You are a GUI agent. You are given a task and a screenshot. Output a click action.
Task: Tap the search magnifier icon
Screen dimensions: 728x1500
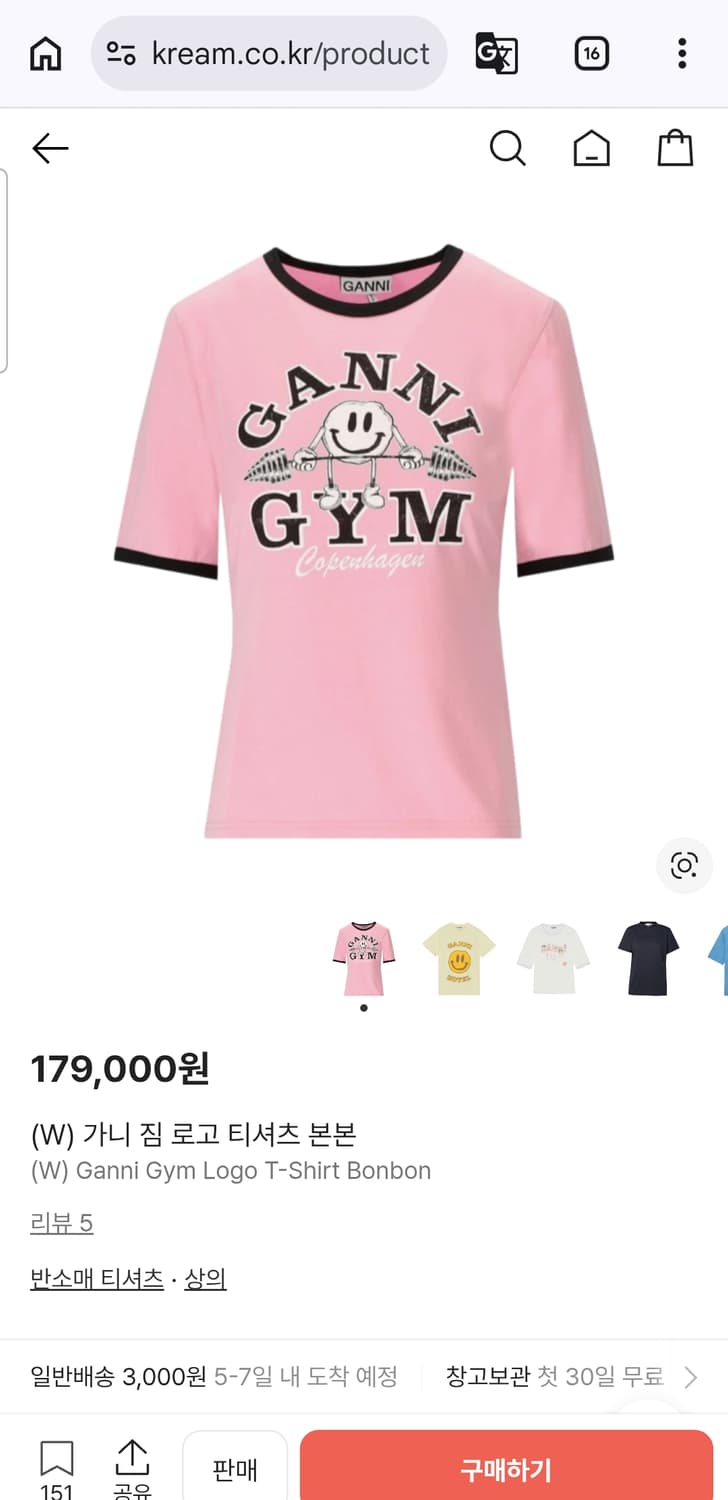[508, 147]
